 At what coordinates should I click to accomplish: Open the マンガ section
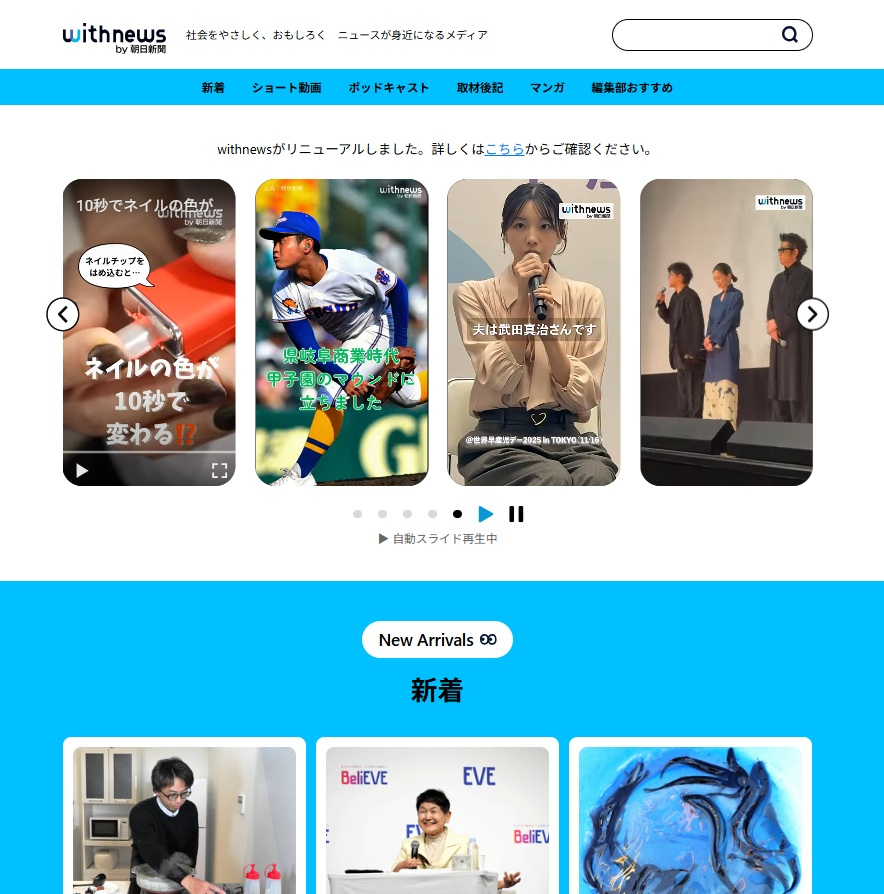click(547, 88)
